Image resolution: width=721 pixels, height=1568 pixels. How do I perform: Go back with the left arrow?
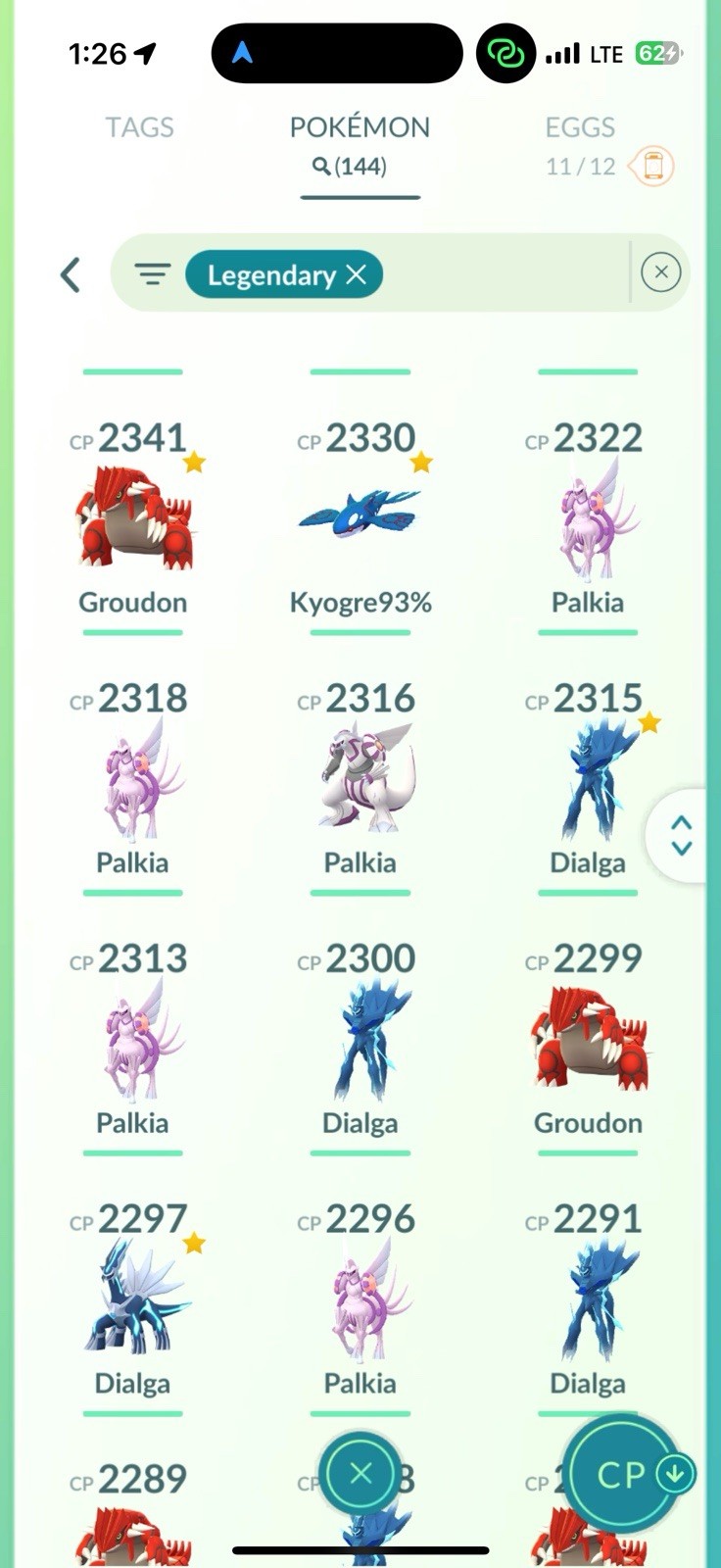click(x=71, y=275)
